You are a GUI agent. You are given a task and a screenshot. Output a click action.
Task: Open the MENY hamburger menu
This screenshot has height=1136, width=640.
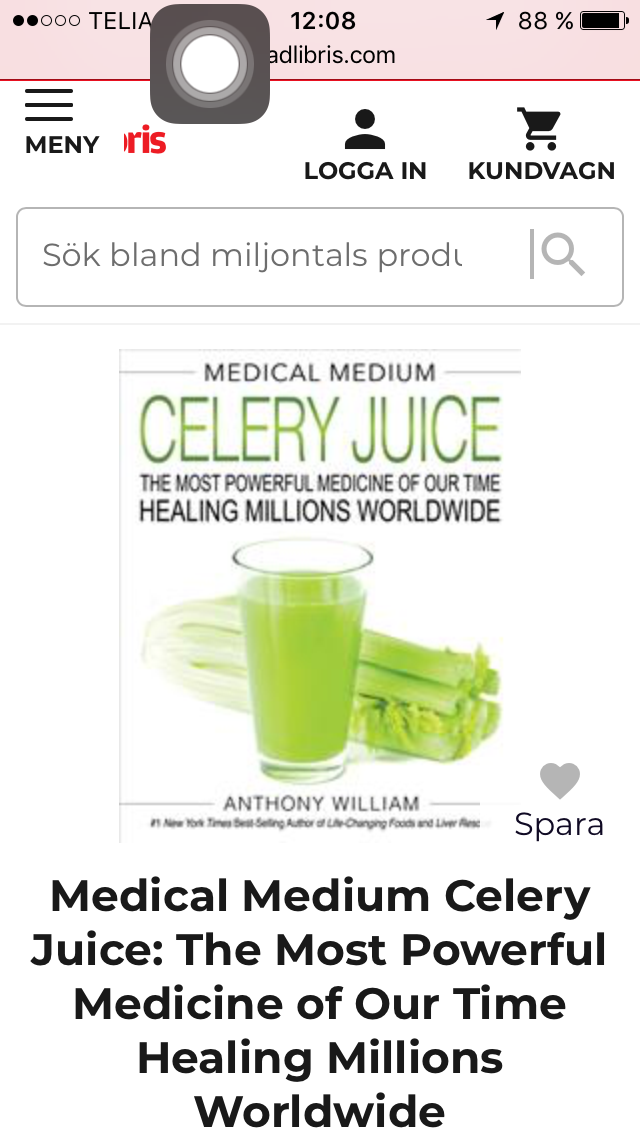pyautogui.click(x=50, y=120)
